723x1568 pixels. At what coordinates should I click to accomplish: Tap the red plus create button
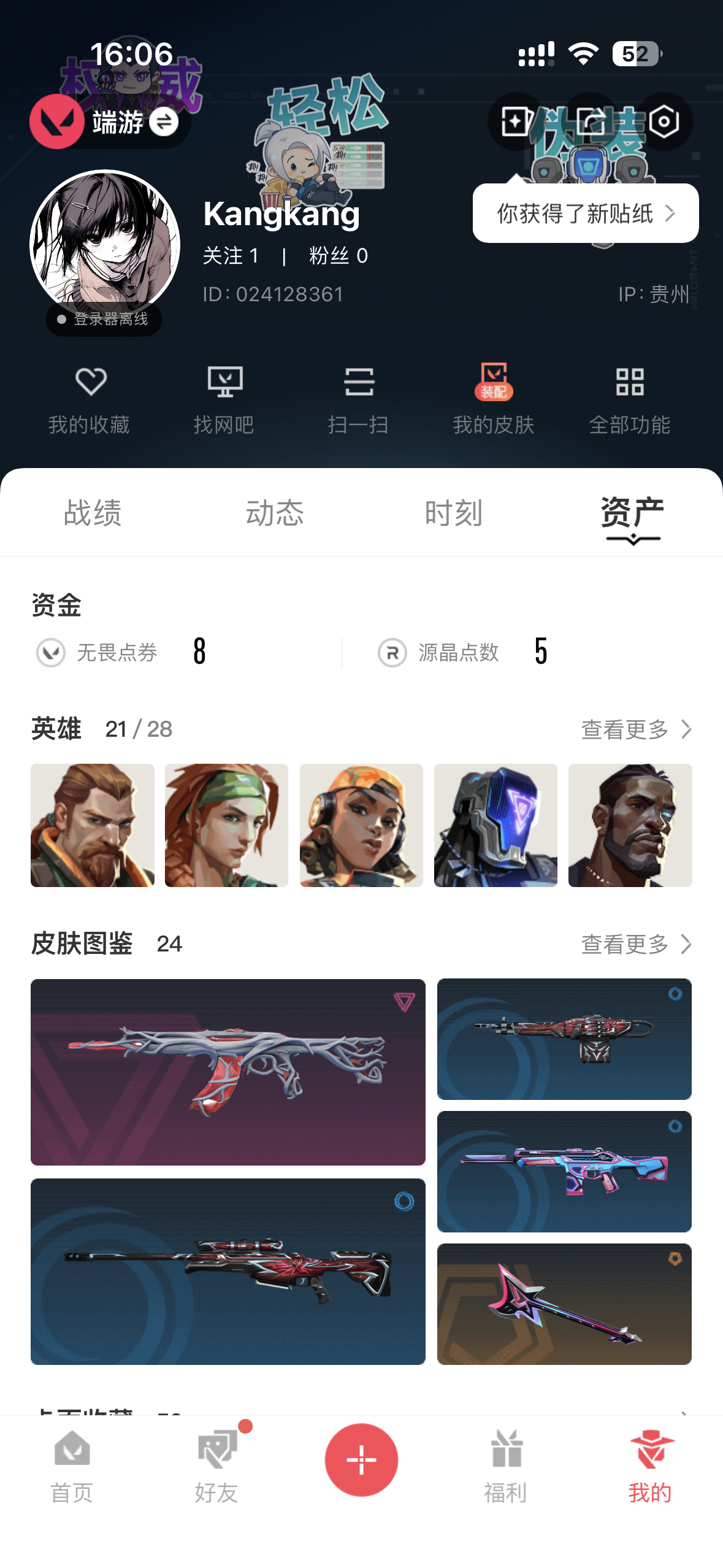(x=361, y=1459)
